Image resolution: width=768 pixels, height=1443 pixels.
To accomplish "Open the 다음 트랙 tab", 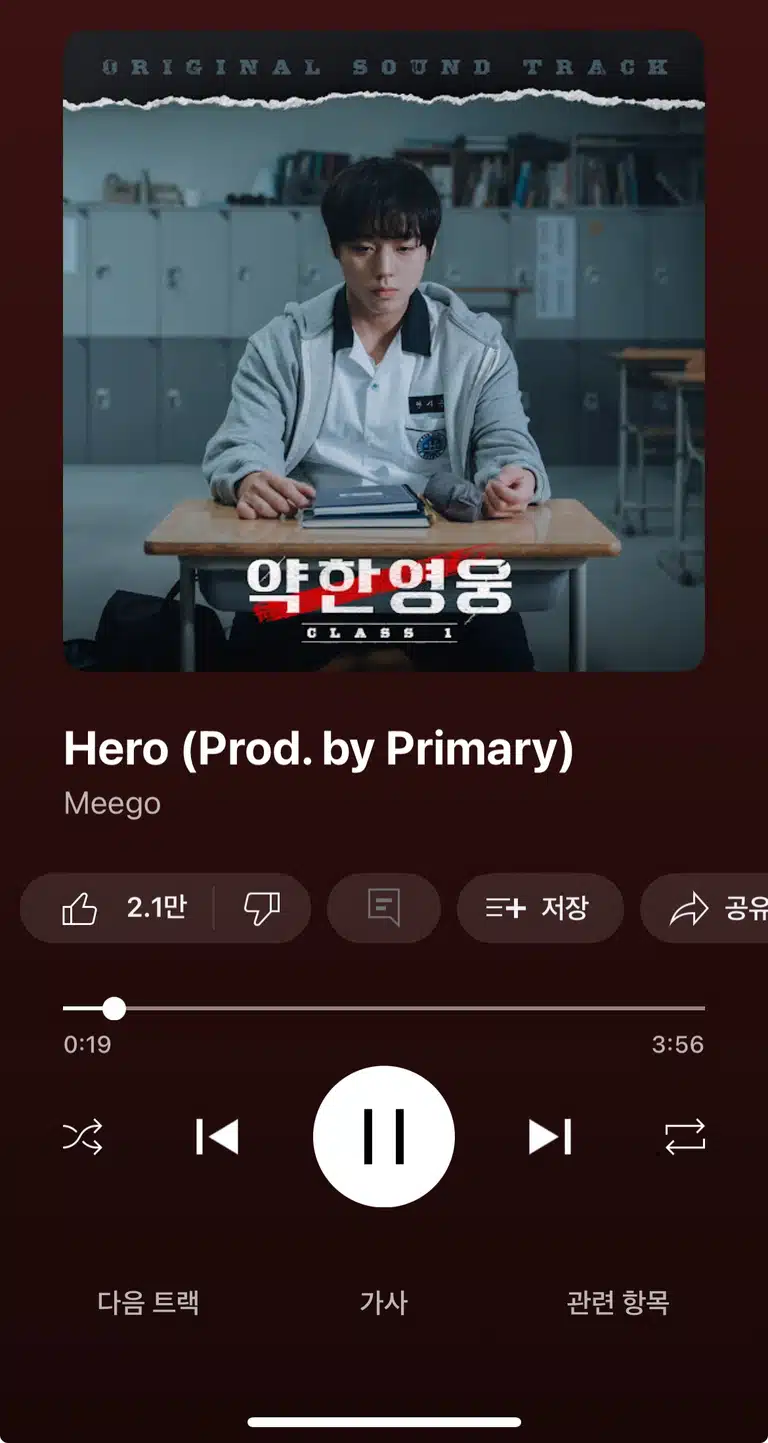I will [x=149, y=1302].
